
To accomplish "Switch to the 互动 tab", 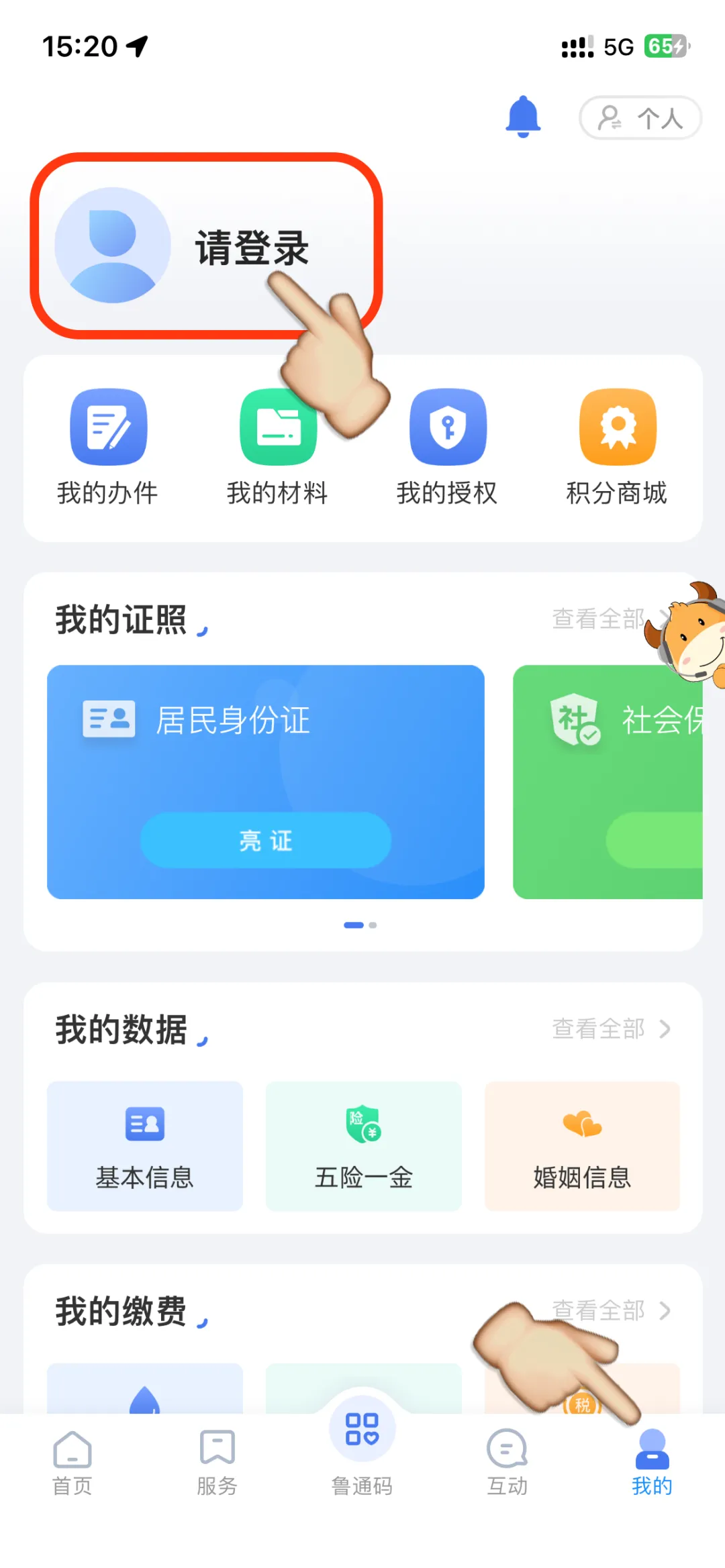I will tap(507, 1463).
